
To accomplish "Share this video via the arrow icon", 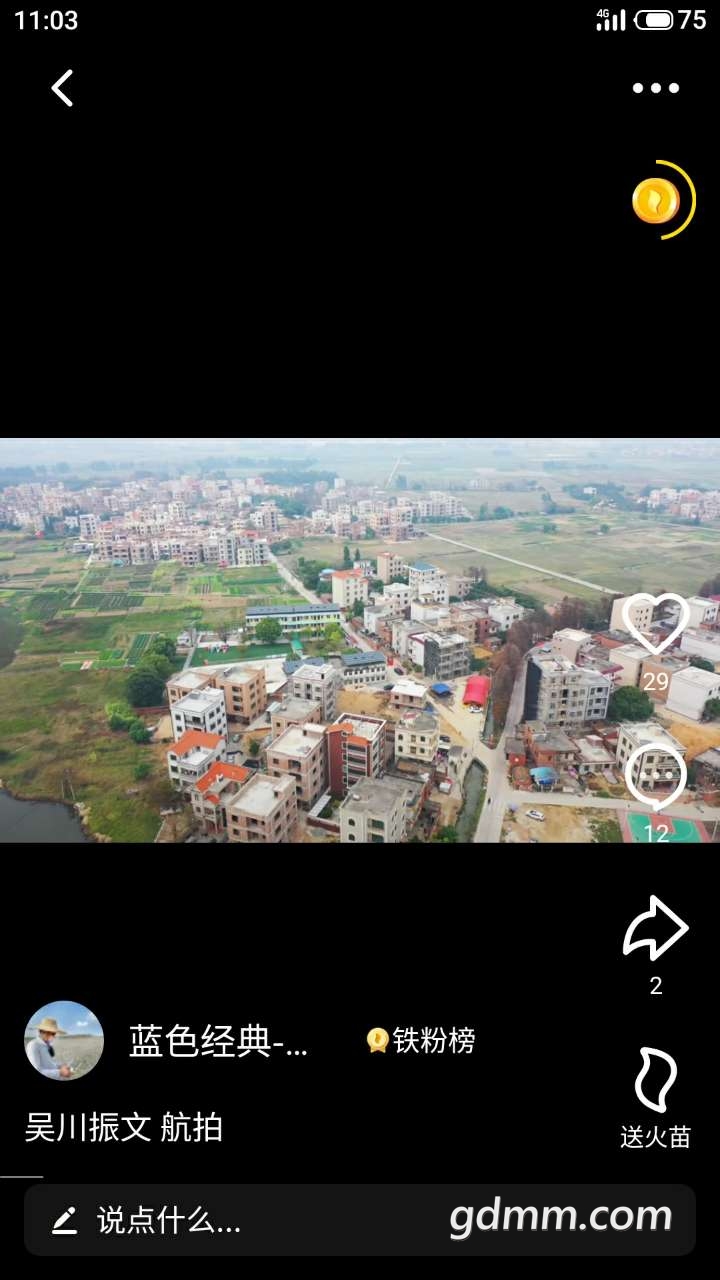I will tap(655, 929).
